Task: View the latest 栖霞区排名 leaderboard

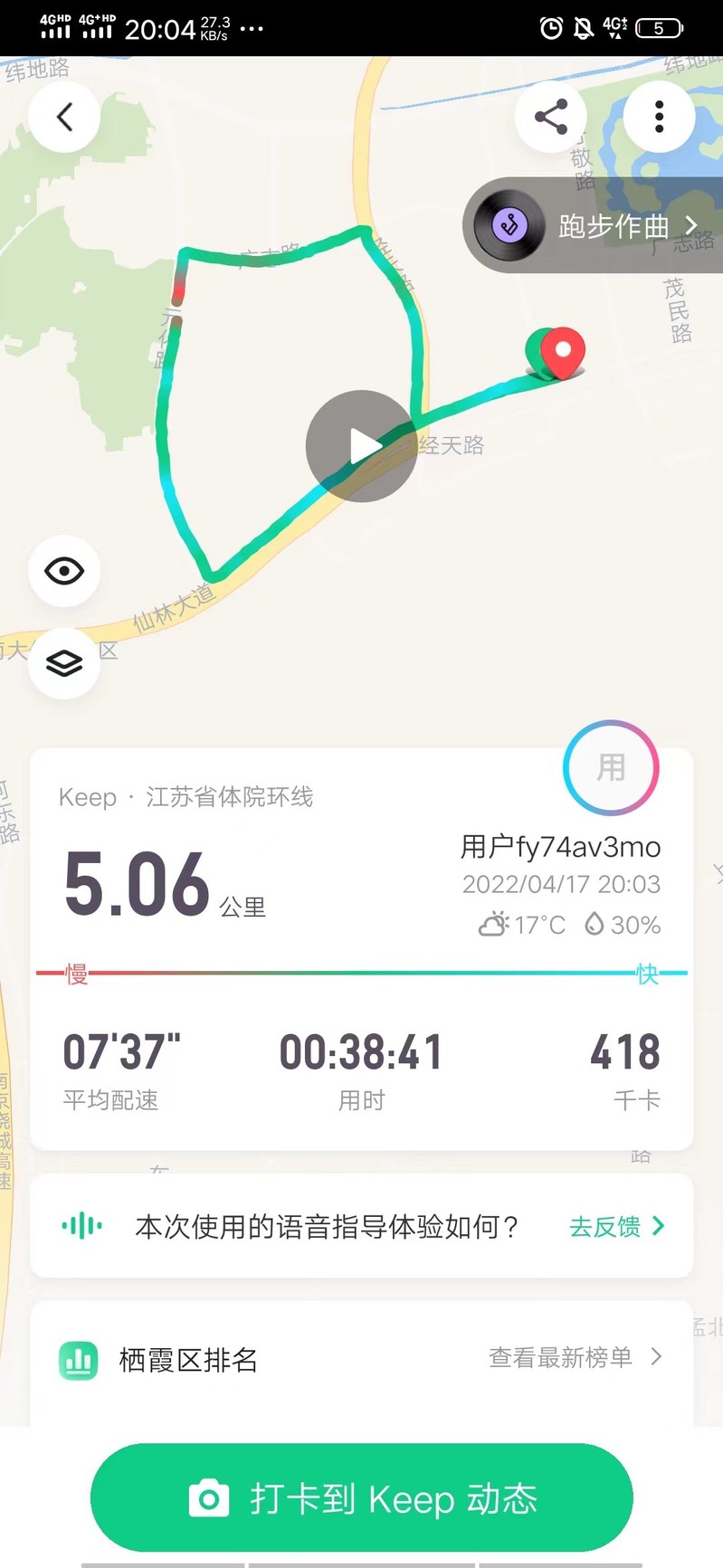Action: coord(575,1357)
